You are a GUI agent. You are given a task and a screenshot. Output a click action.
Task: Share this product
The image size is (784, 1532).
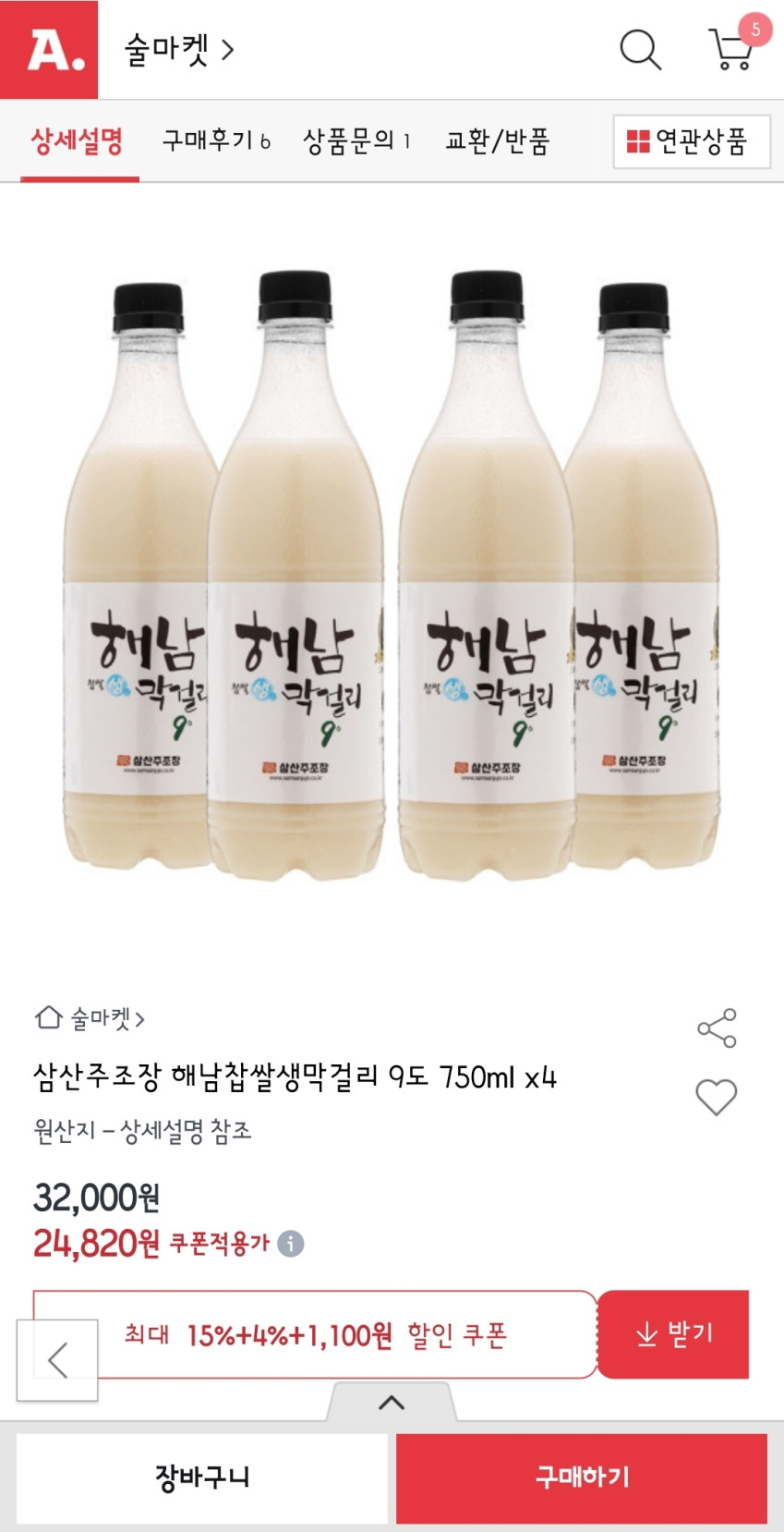click(x=717, y=1028)
